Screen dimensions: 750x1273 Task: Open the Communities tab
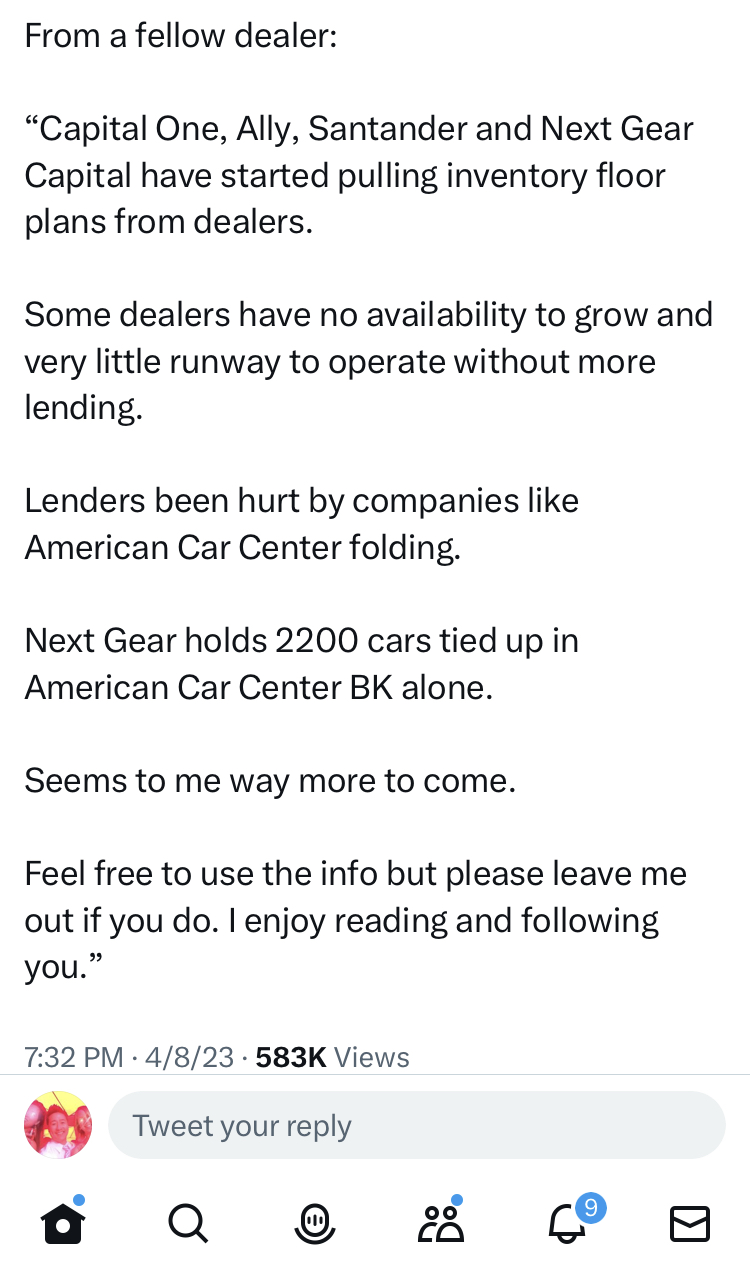440,1222
